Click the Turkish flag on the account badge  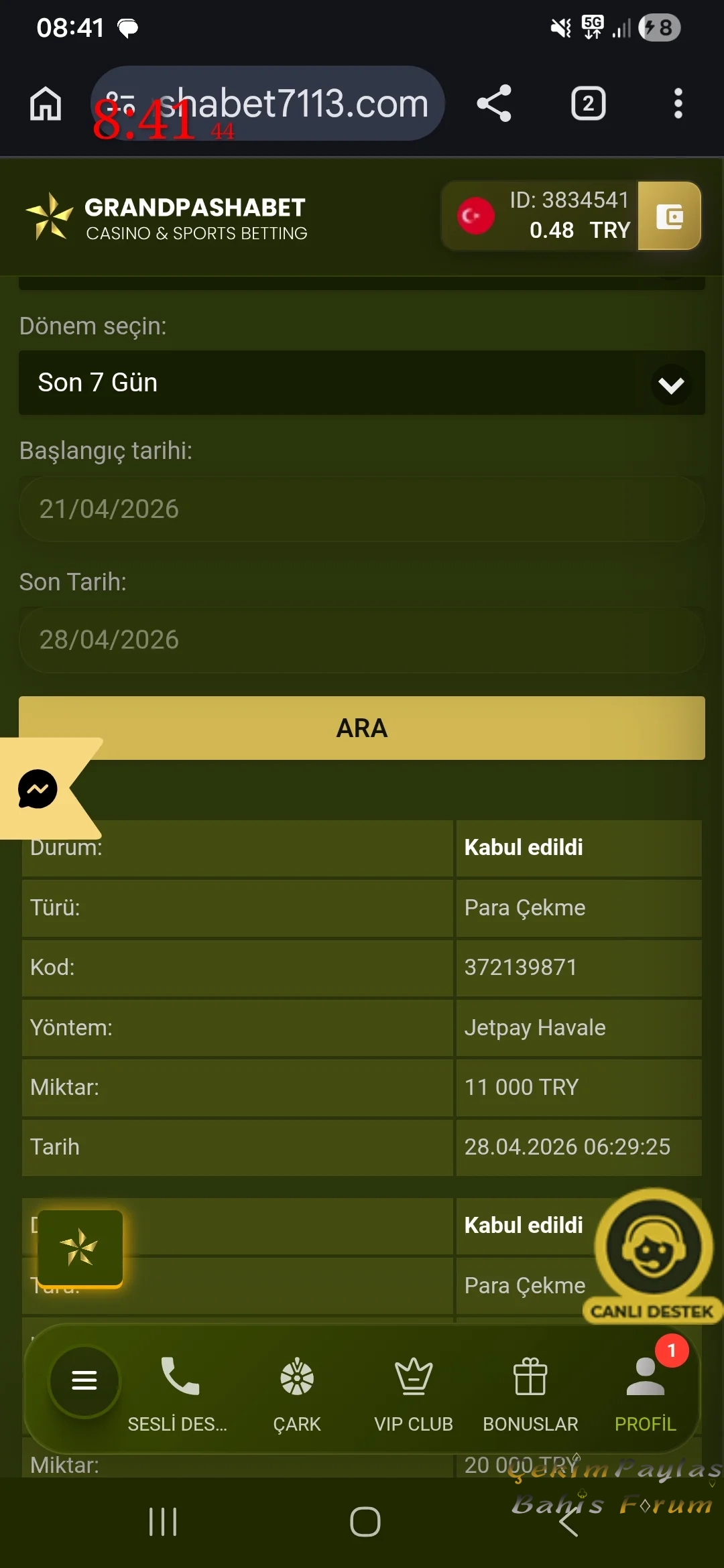pos(475,215)
